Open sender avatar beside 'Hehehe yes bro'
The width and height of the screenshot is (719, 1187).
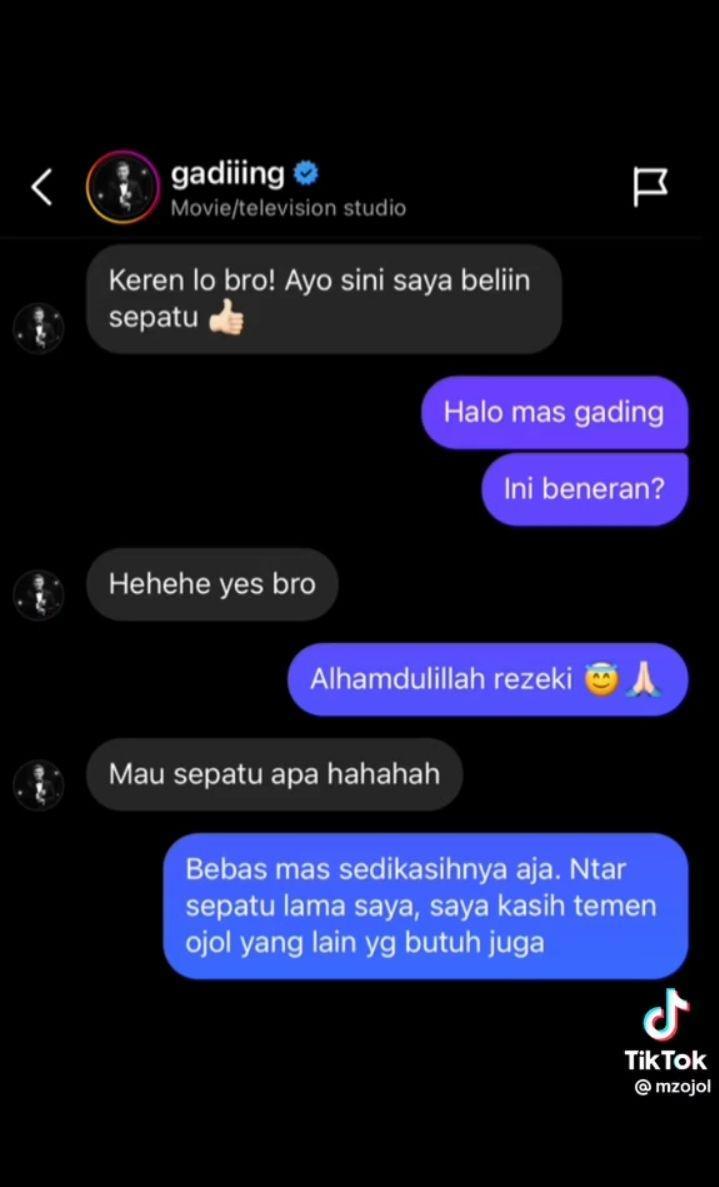(x=38, y=595)
